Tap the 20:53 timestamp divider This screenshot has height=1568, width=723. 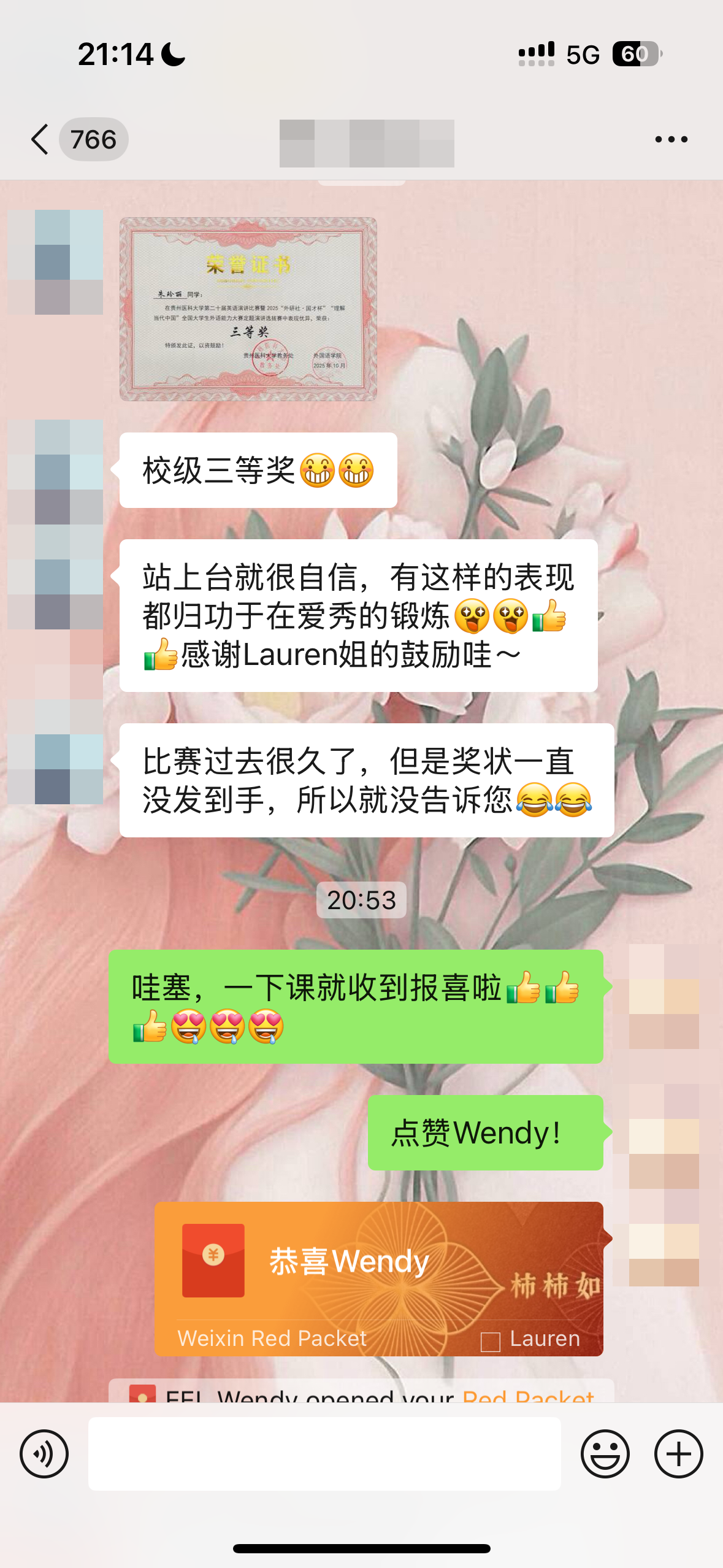pyautogui.click(x=361, y=899)
